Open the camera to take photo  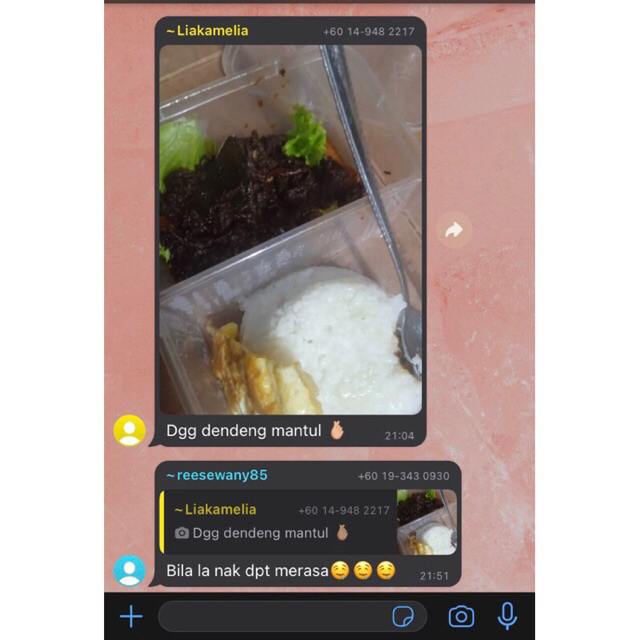pos(461,616)
